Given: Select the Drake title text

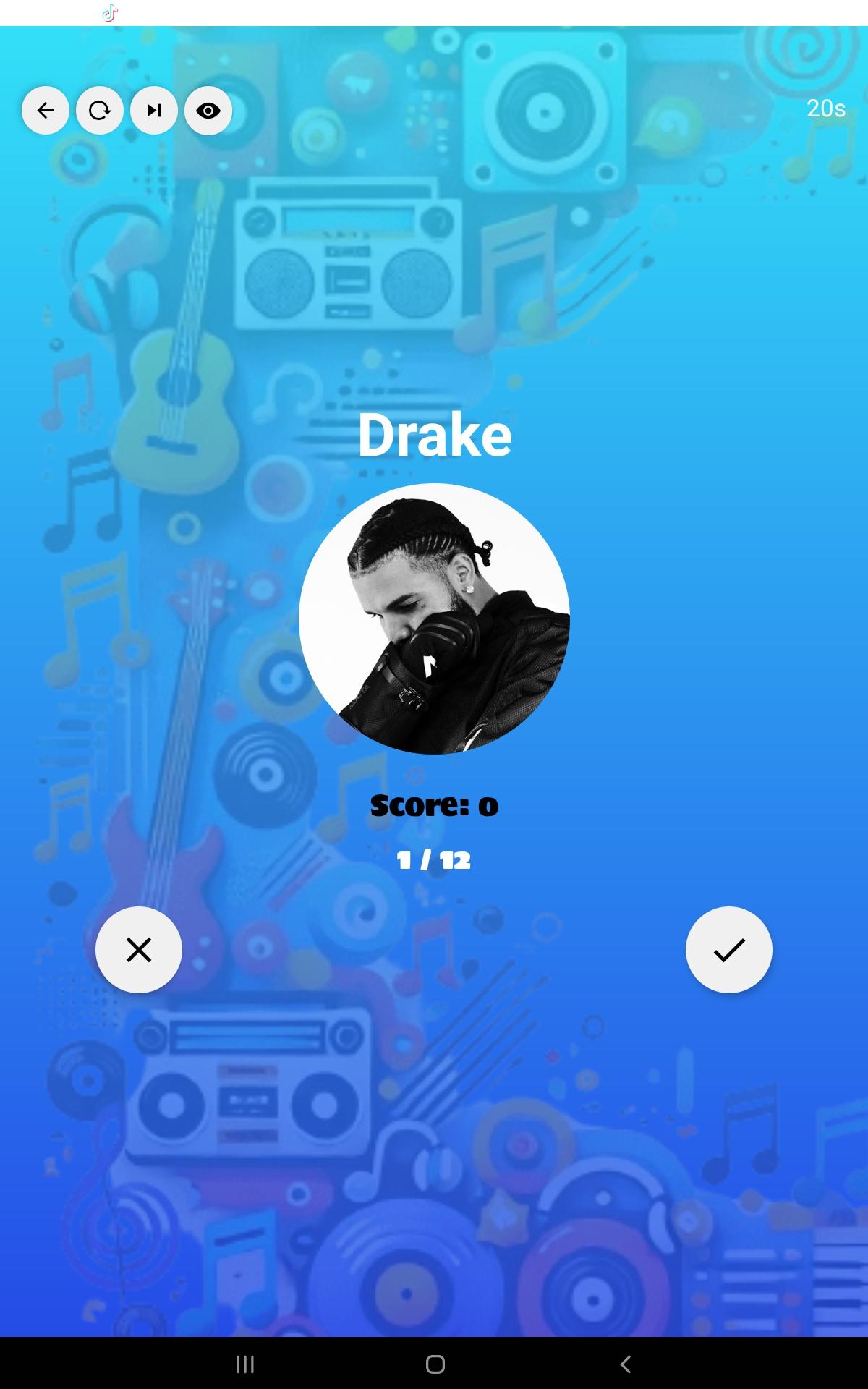Looking at the screenshot, I should coord(434,434).
